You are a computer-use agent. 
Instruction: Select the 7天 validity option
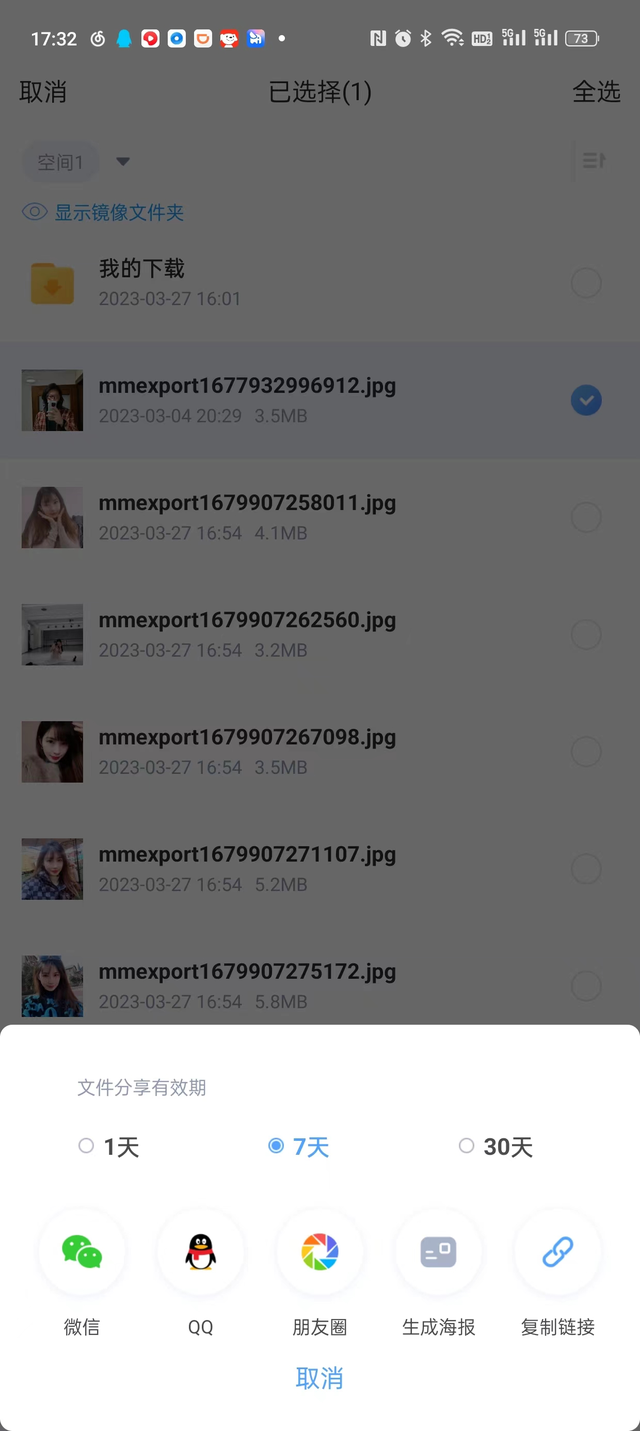tap(298, 1147)
